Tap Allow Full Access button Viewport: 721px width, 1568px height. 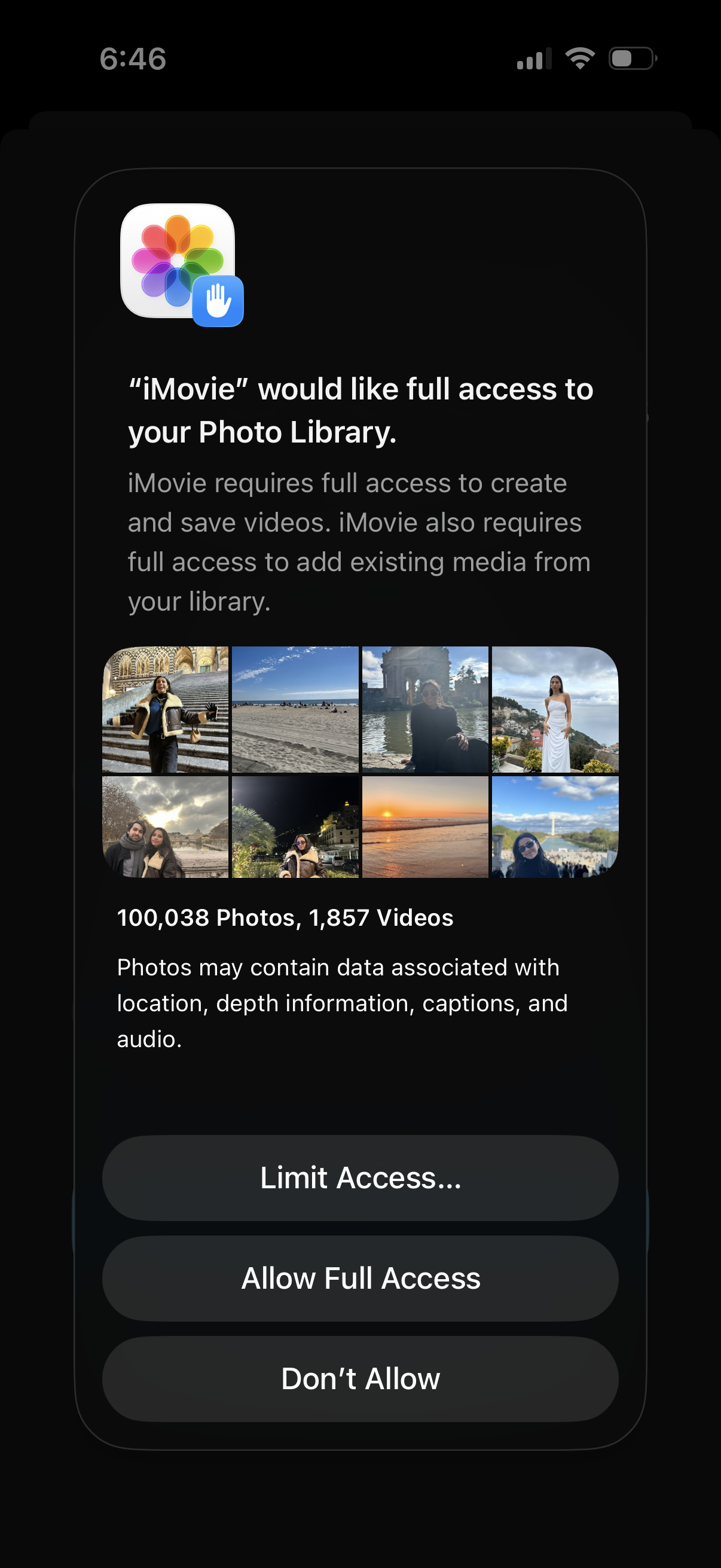(x=360, y=1279)
